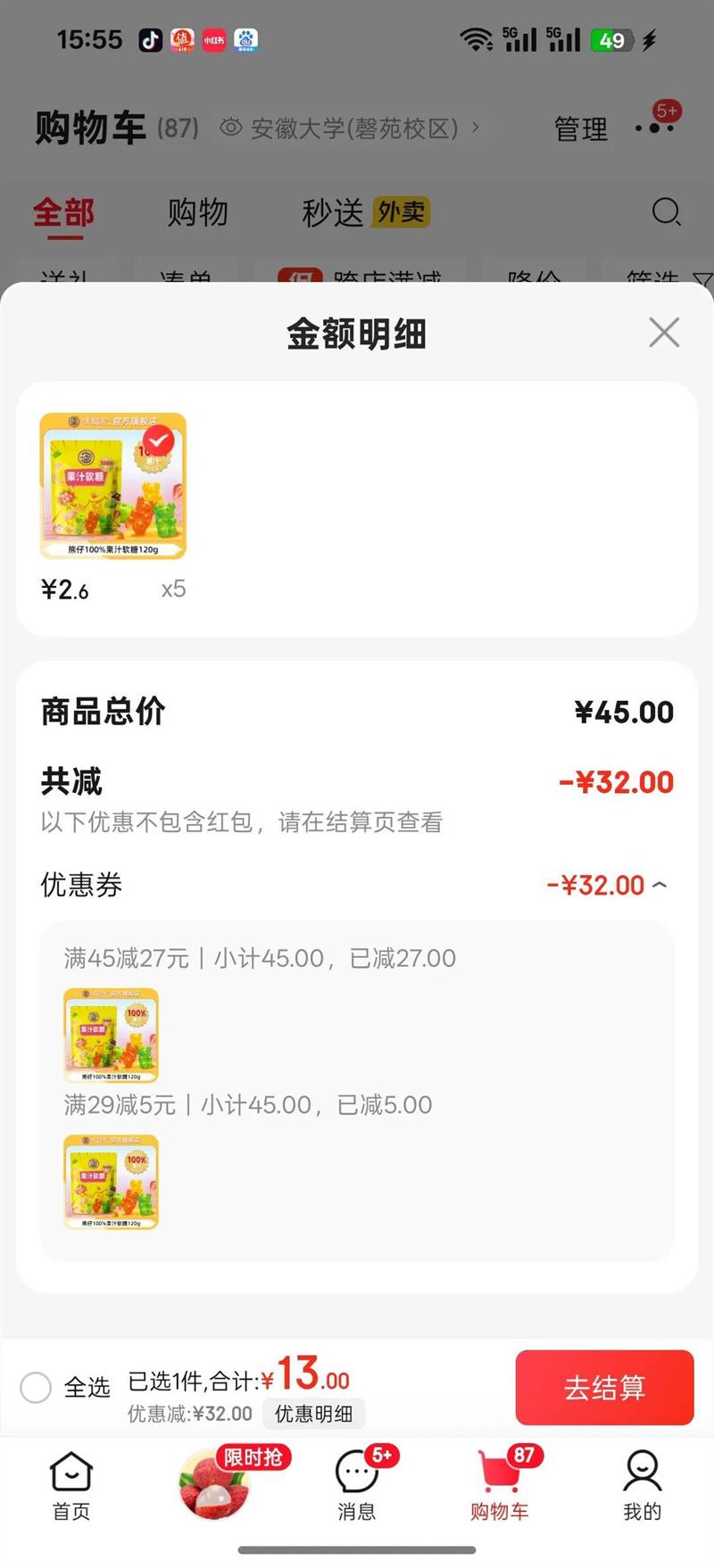Open 优惠明细 next to the total
Viewport: 714px width, 1568px height.
click(x=313, y=1414)
